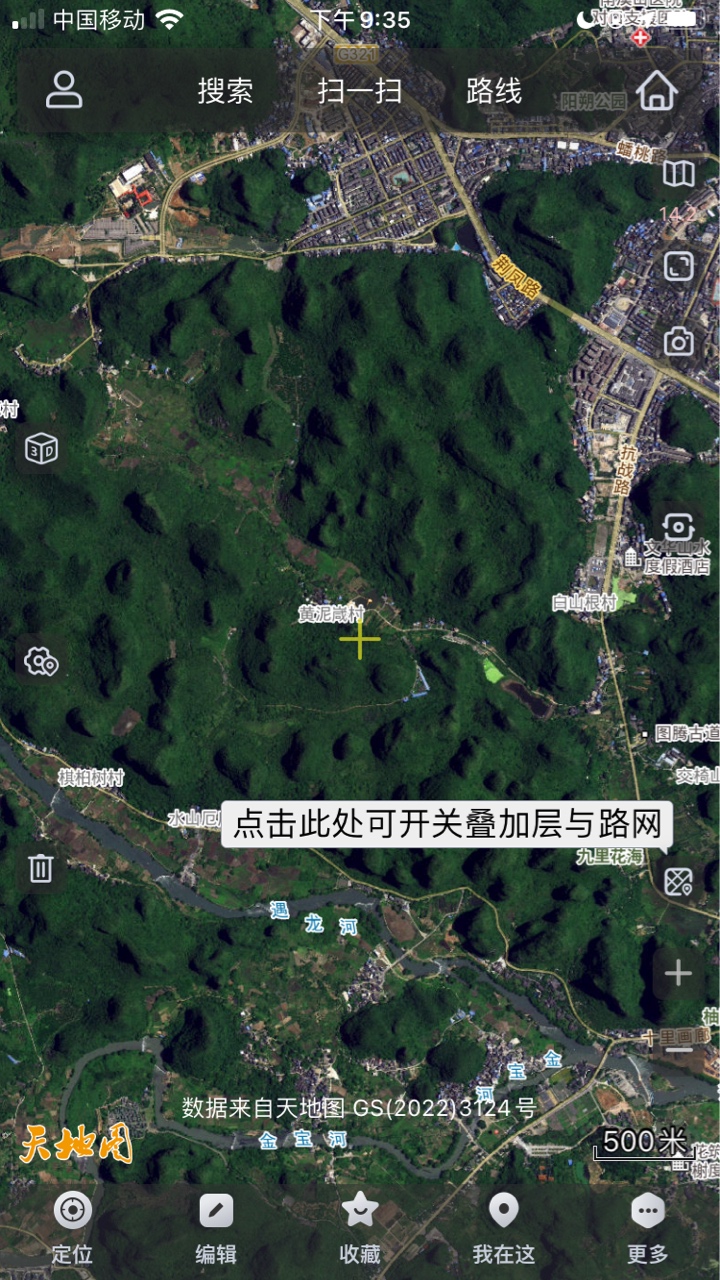The height and width of the screenshot is (1280, 720).
Task: Open the 更多 more menu
Action: click(648, 1228)
